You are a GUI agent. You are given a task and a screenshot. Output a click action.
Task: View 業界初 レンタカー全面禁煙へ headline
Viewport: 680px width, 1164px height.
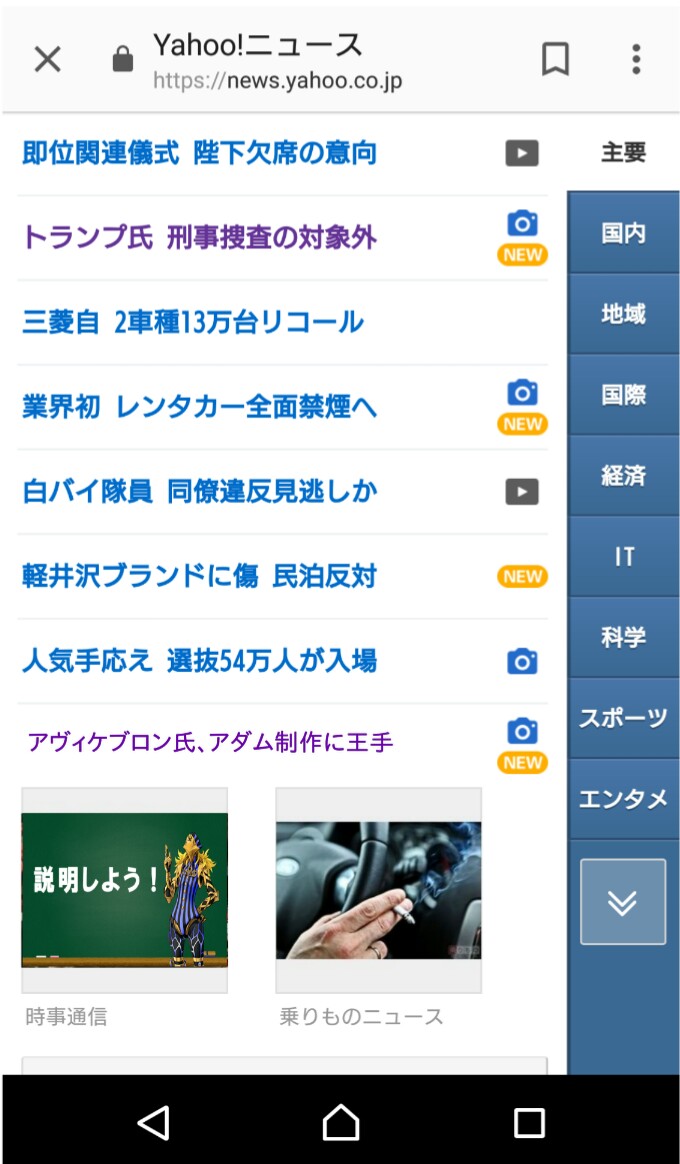(x=199, y=407)
